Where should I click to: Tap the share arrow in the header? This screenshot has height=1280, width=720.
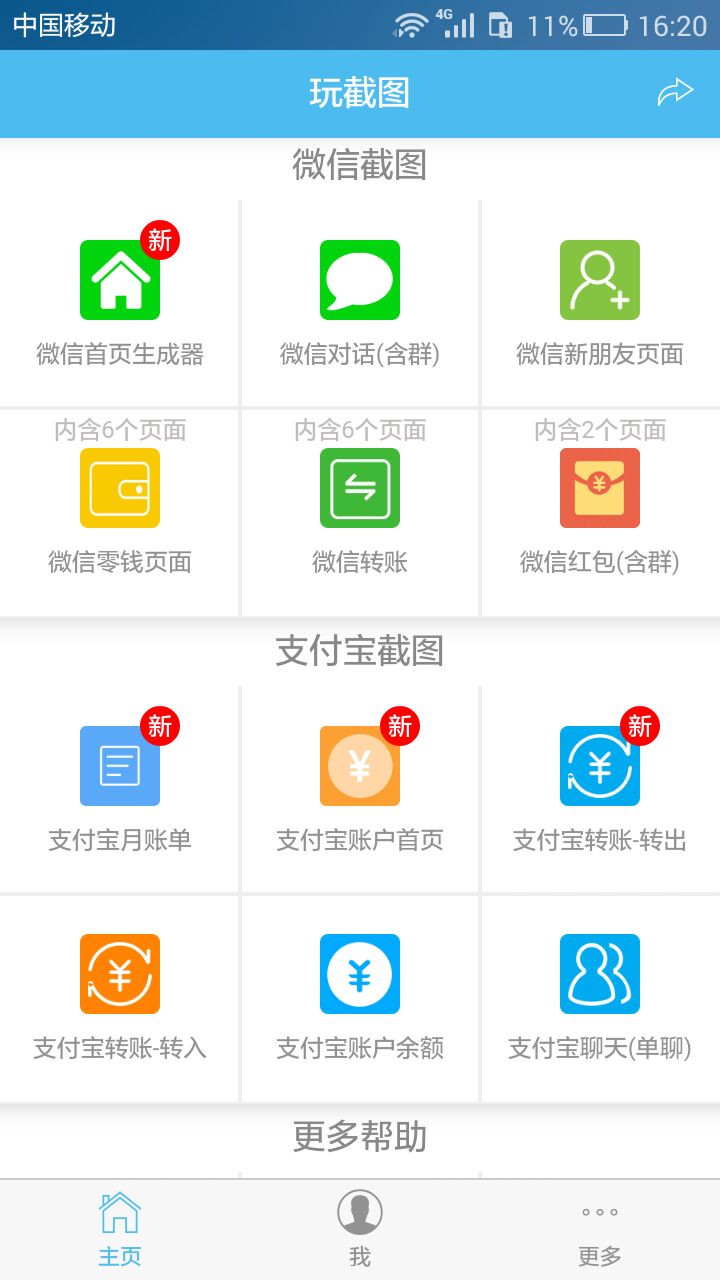(x=675, y=93)
